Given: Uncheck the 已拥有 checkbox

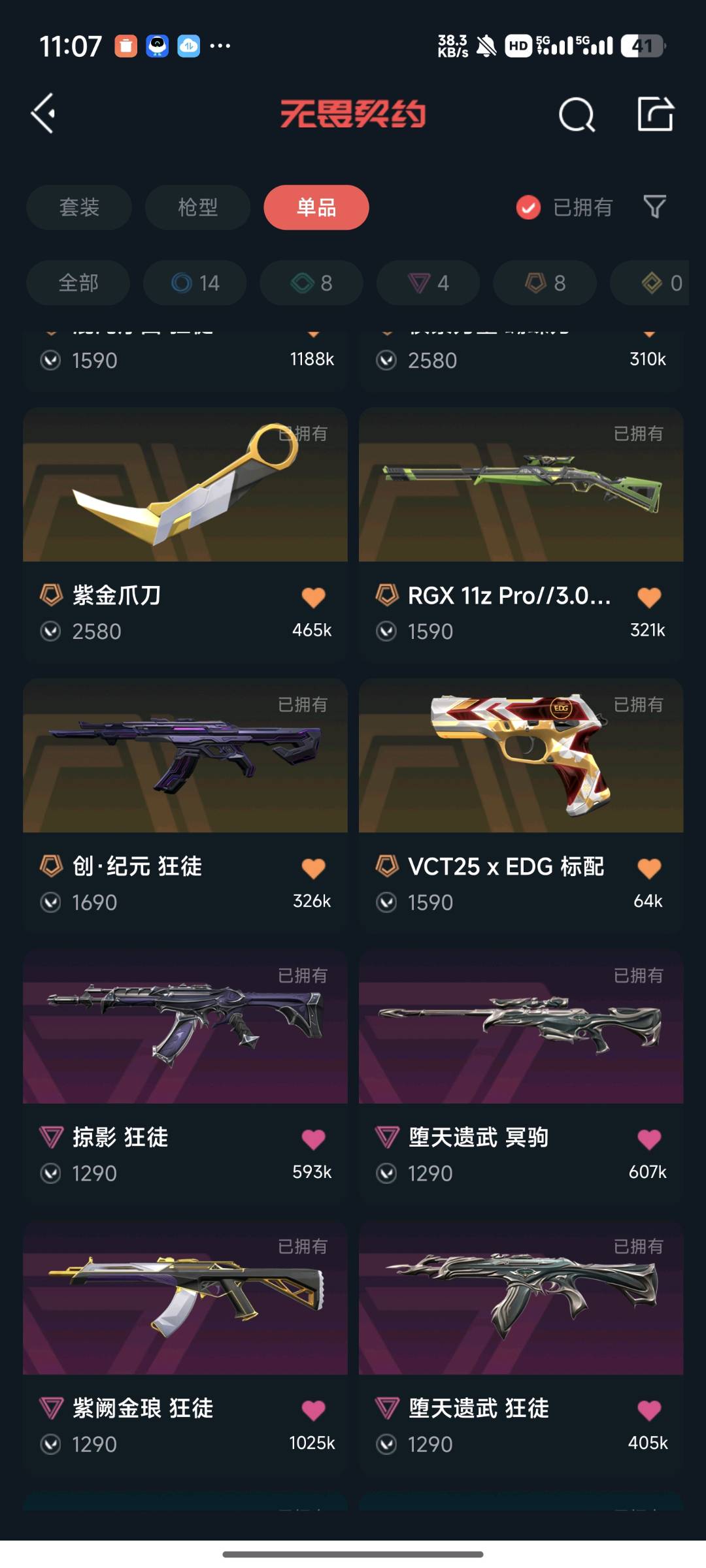Looking at the screenshot, I should pyautogui.click(x=528, y=208).
